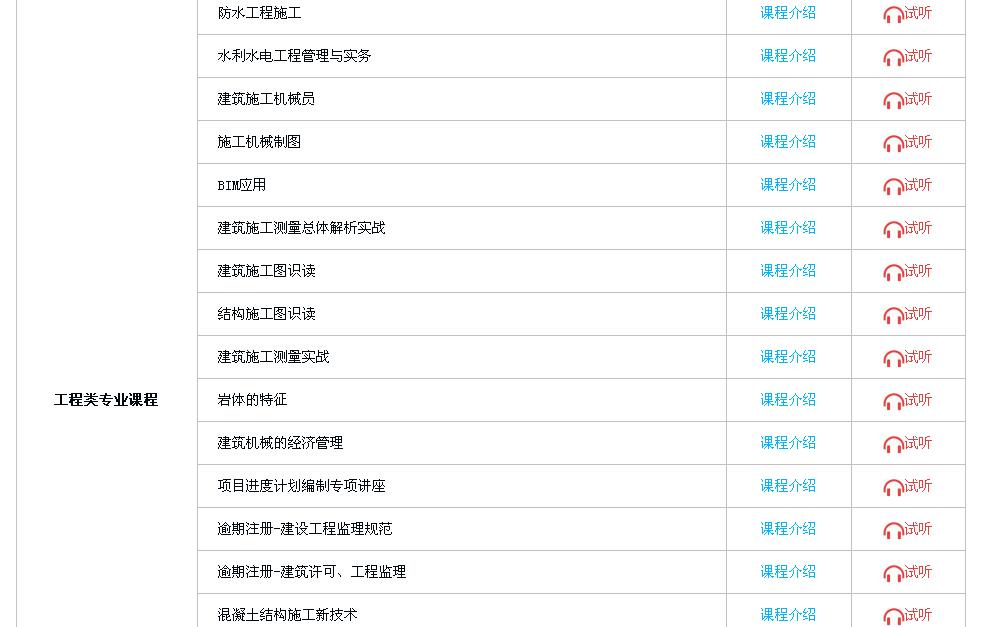Tap 试听 for 建筑施工图识读
The height and width of the screenshot is (627, 990).
click(908, 272)
